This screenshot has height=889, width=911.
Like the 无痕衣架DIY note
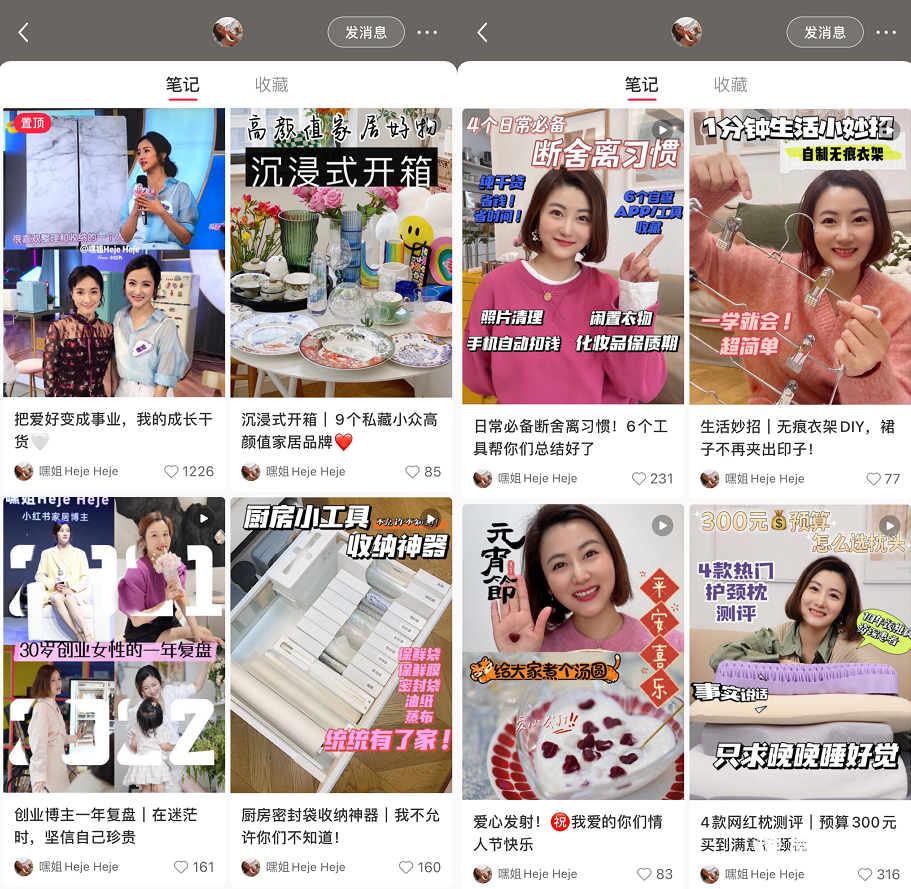coord(871,479)
